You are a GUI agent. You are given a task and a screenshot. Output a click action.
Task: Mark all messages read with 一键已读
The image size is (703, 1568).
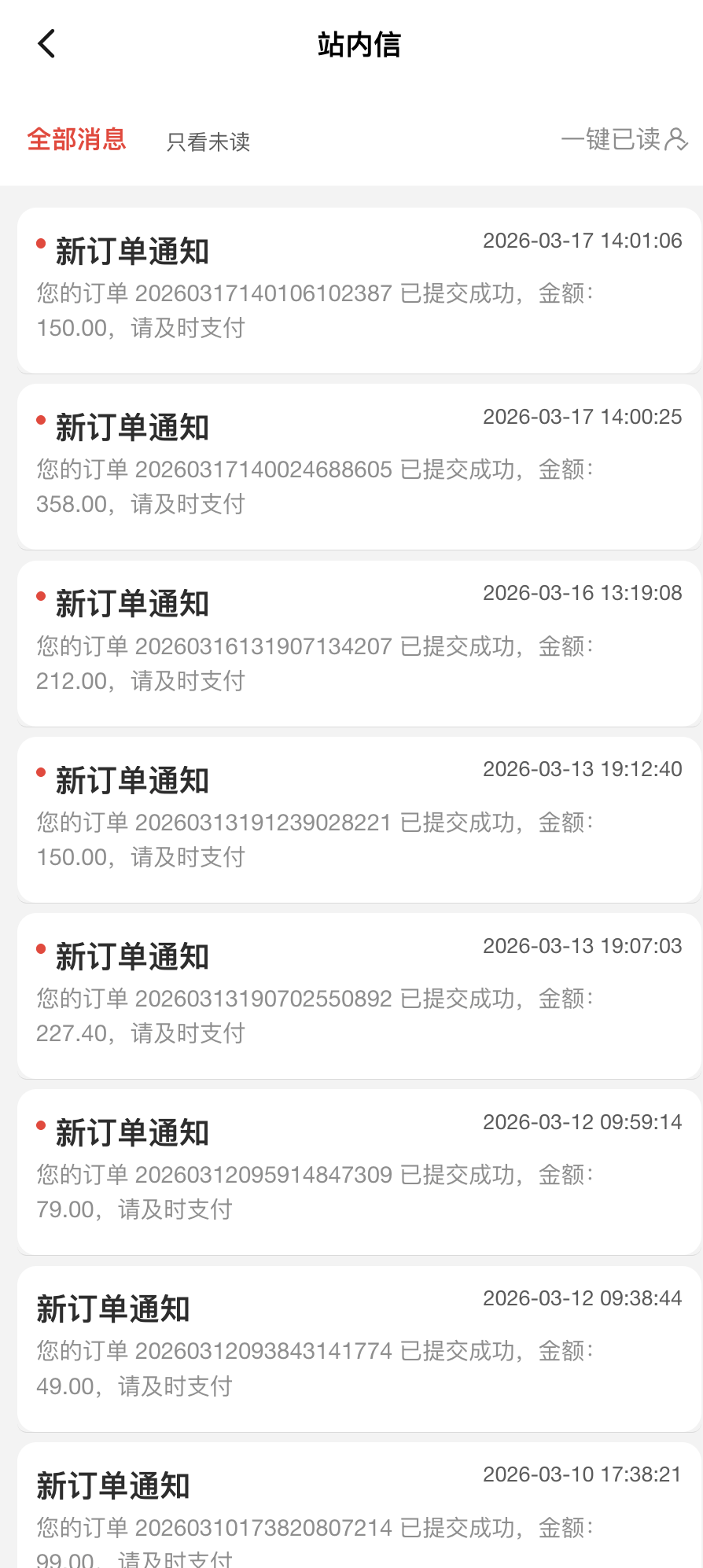pyautogui.click(x=624, y=139)
